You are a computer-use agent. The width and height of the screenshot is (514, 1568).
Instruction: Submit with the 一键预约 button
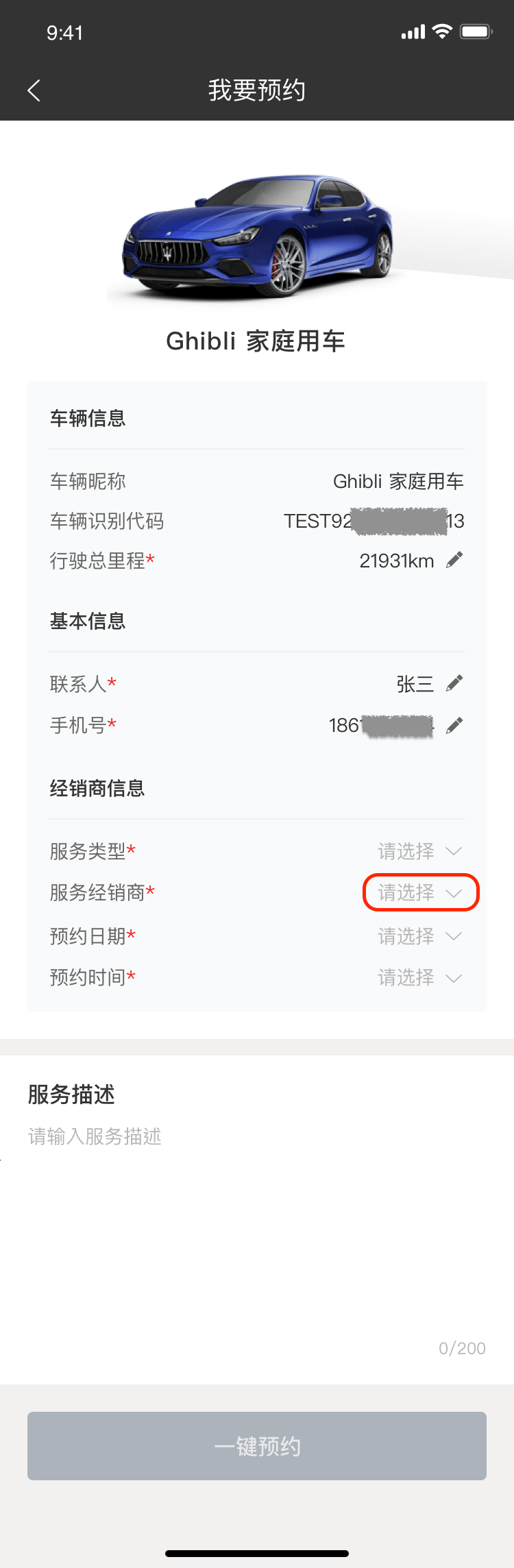pos(257,1446)
